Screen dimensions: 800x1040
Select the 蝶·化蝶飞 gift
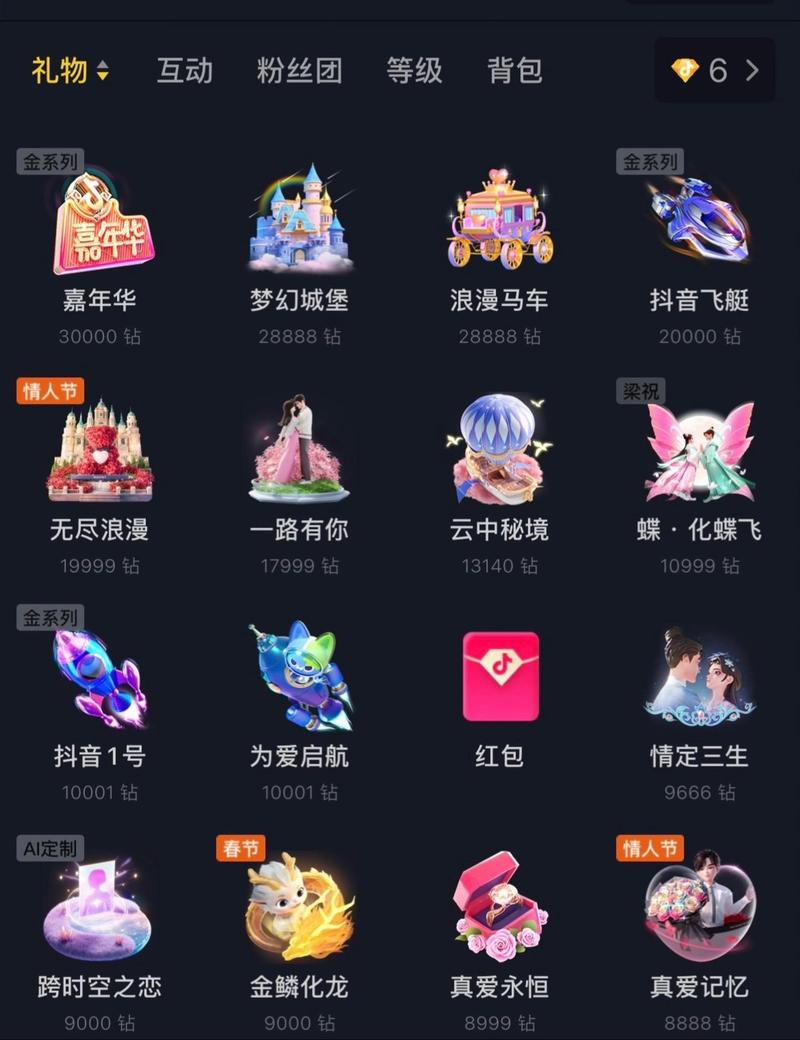[700, 455]
